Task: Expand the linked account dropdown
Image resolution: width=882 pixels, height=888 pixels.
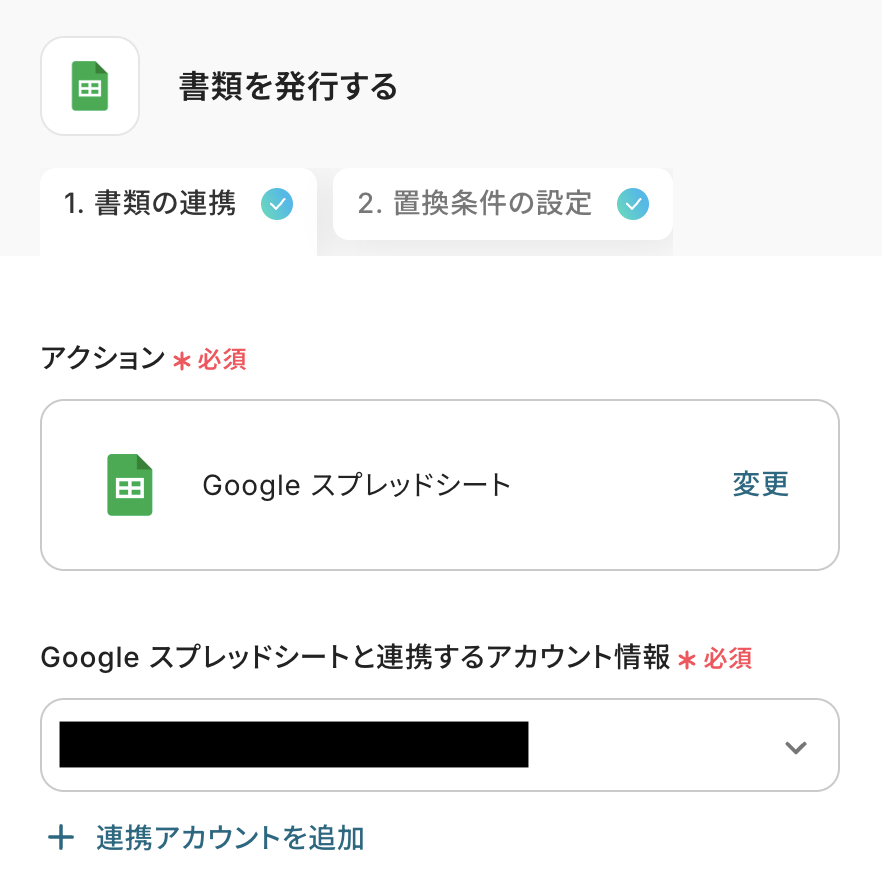Action: coord(795,747)
